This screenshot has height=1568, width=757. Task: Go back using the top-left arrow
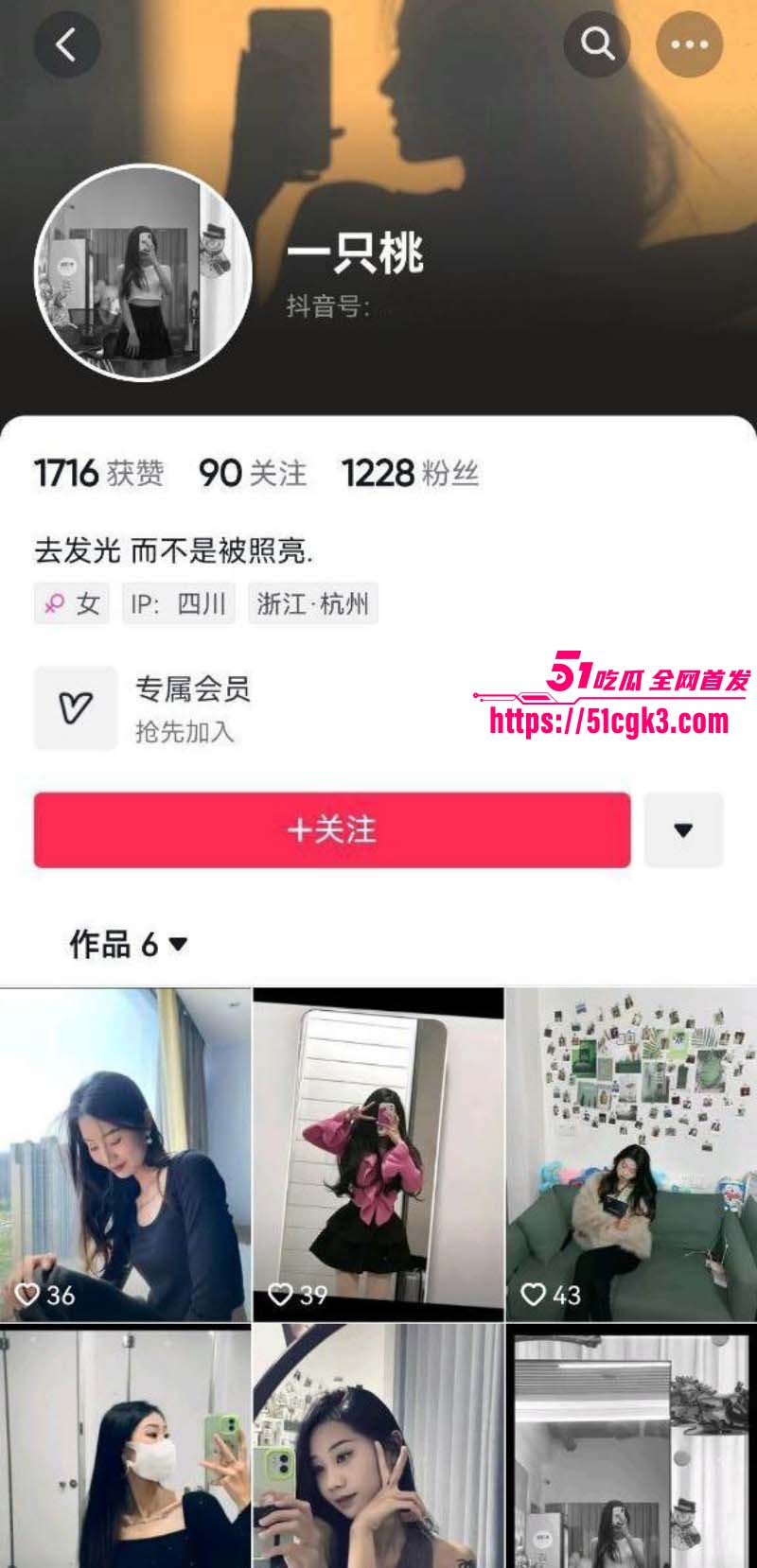[x=66, y=44]
